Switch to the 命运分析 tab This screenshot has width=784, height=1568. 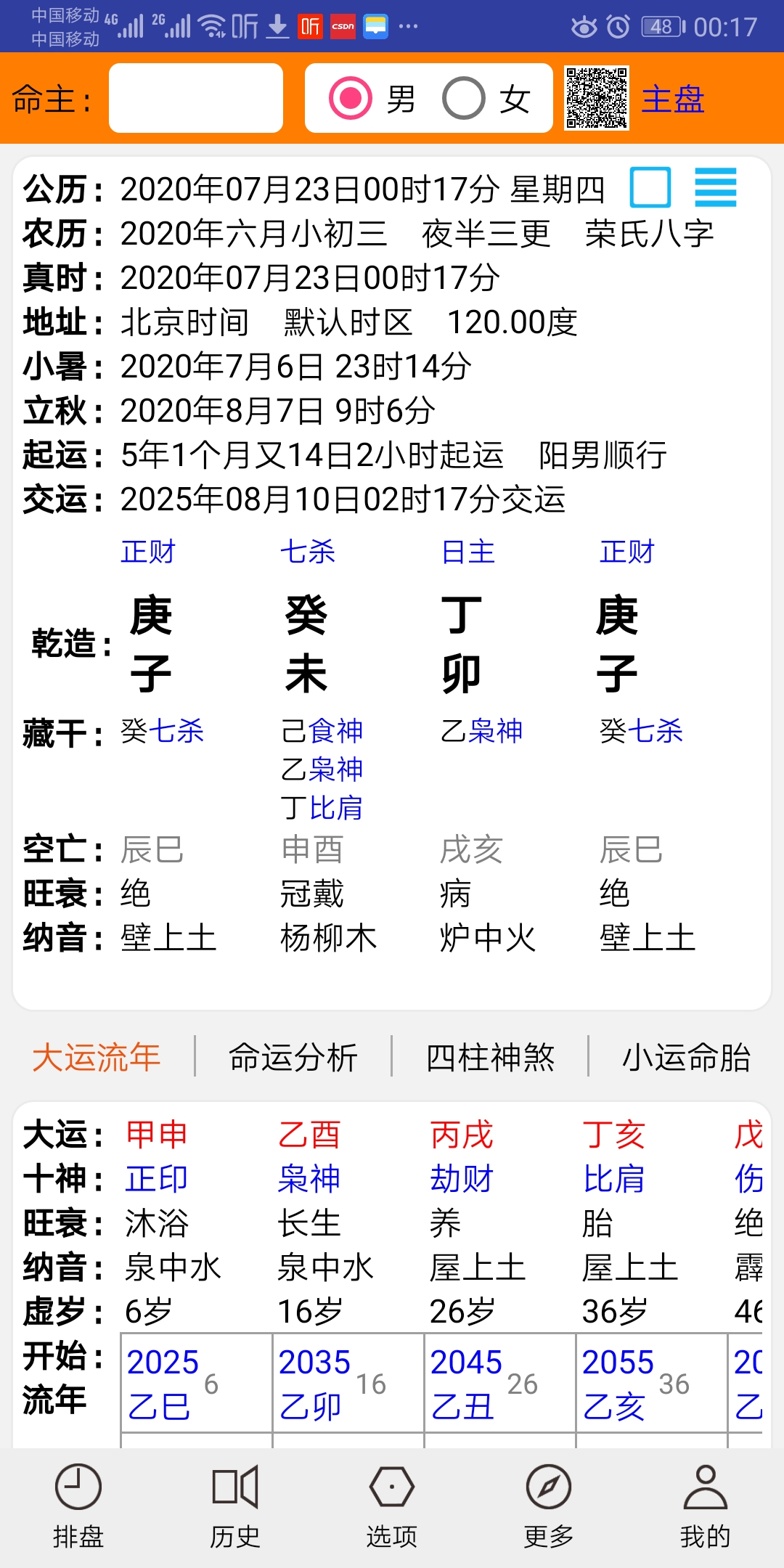pos(293,1057)
